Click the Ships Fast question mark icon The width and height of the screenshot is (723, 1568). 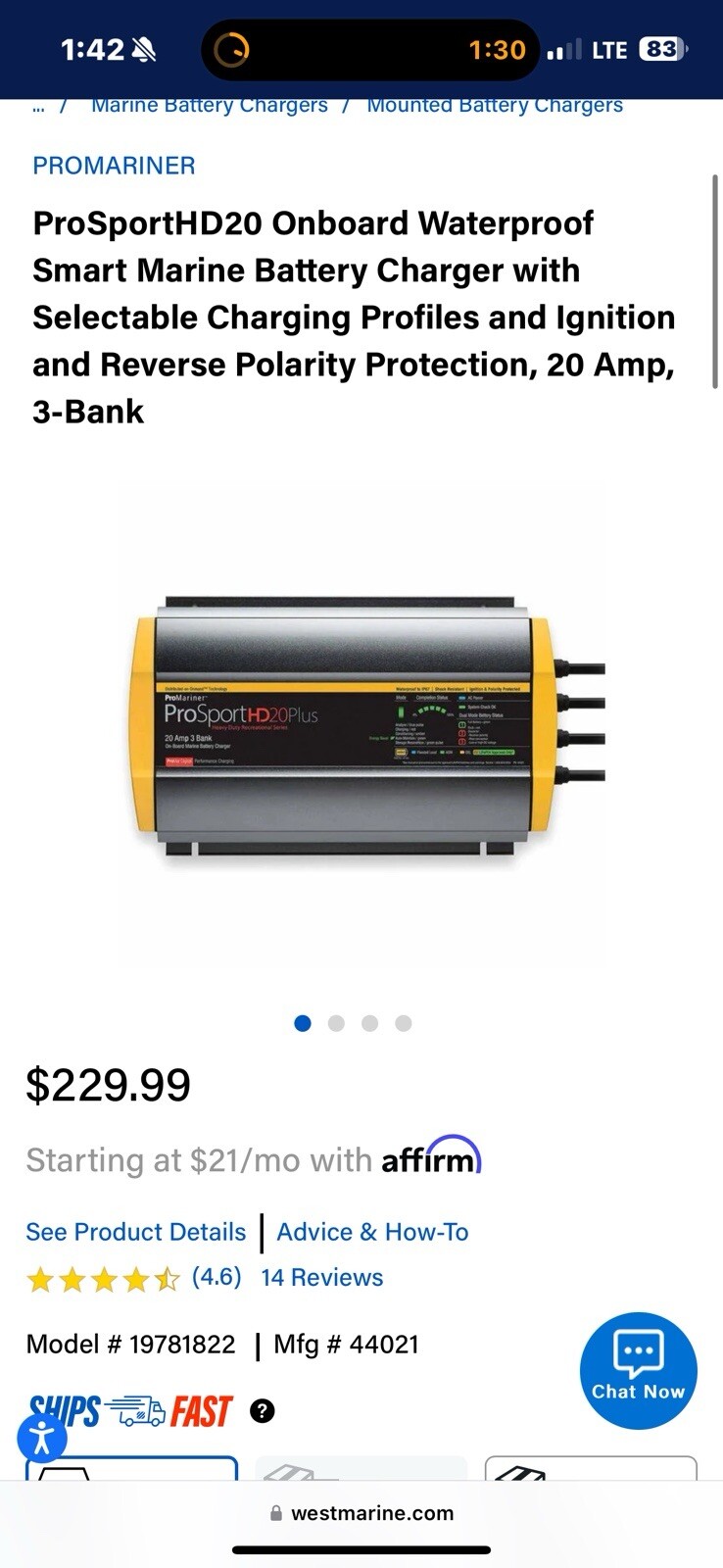tap(261, 1411)
